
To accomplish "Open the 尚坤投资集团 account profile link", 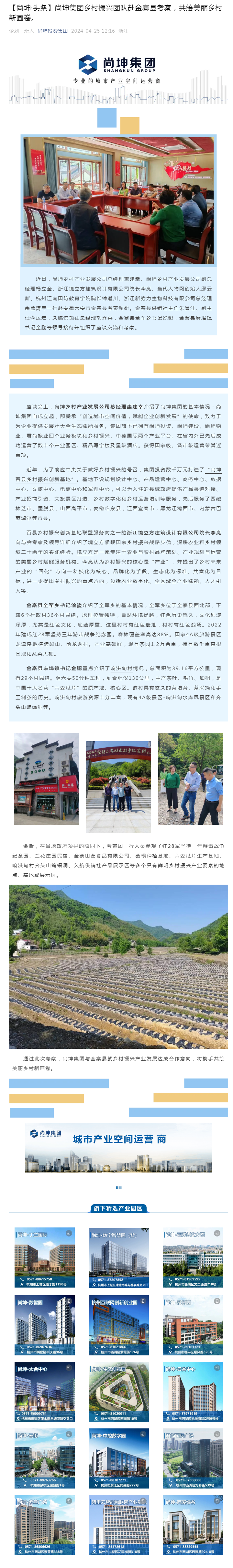I will point(52,30).
